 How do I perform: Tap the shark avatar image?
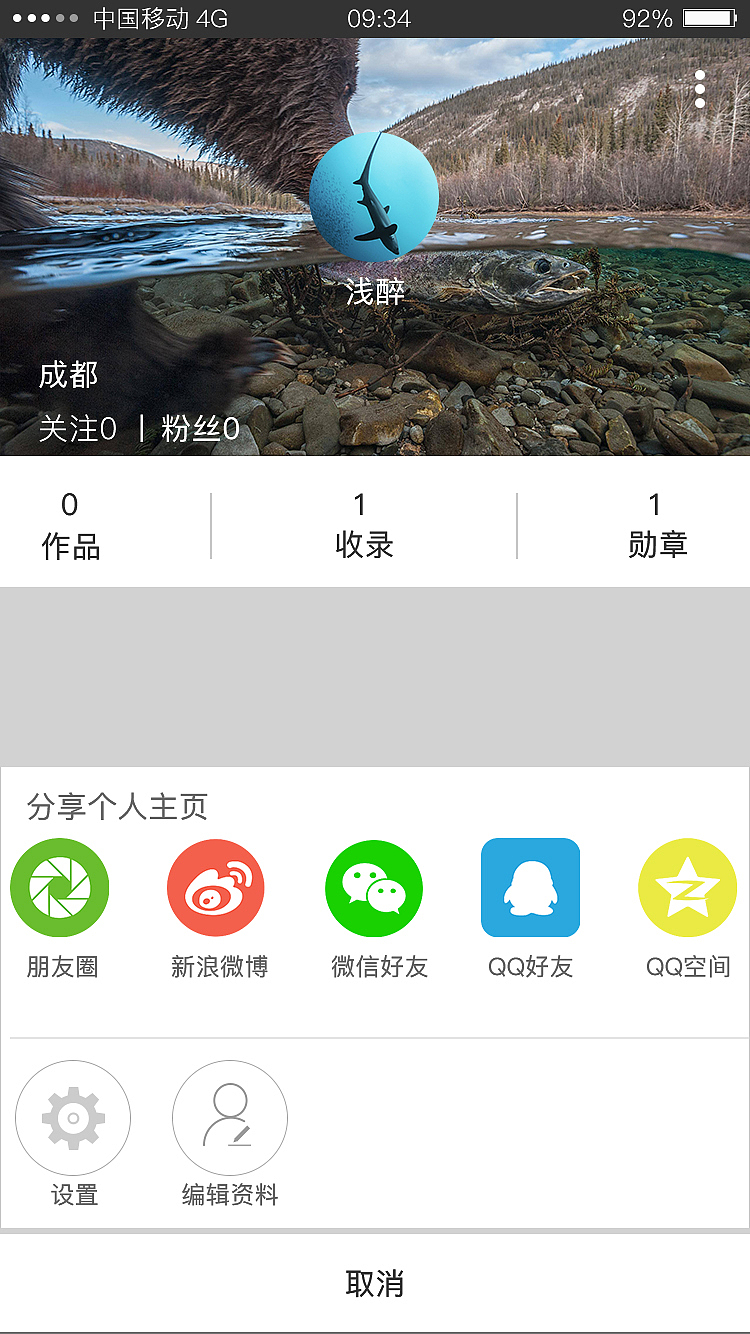pos(374,197)
